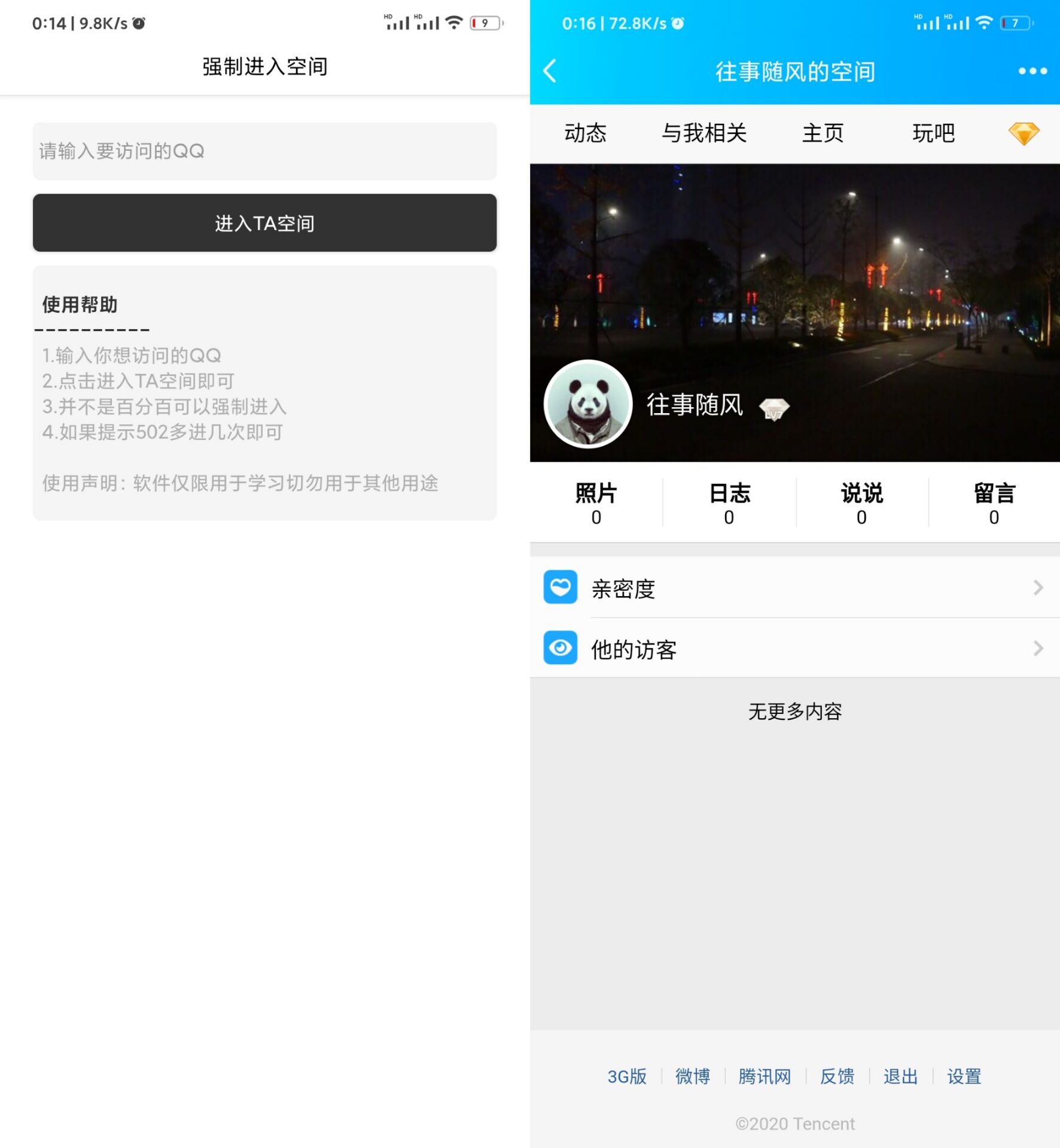Open the 主页 tab

[x=823, y=133]
